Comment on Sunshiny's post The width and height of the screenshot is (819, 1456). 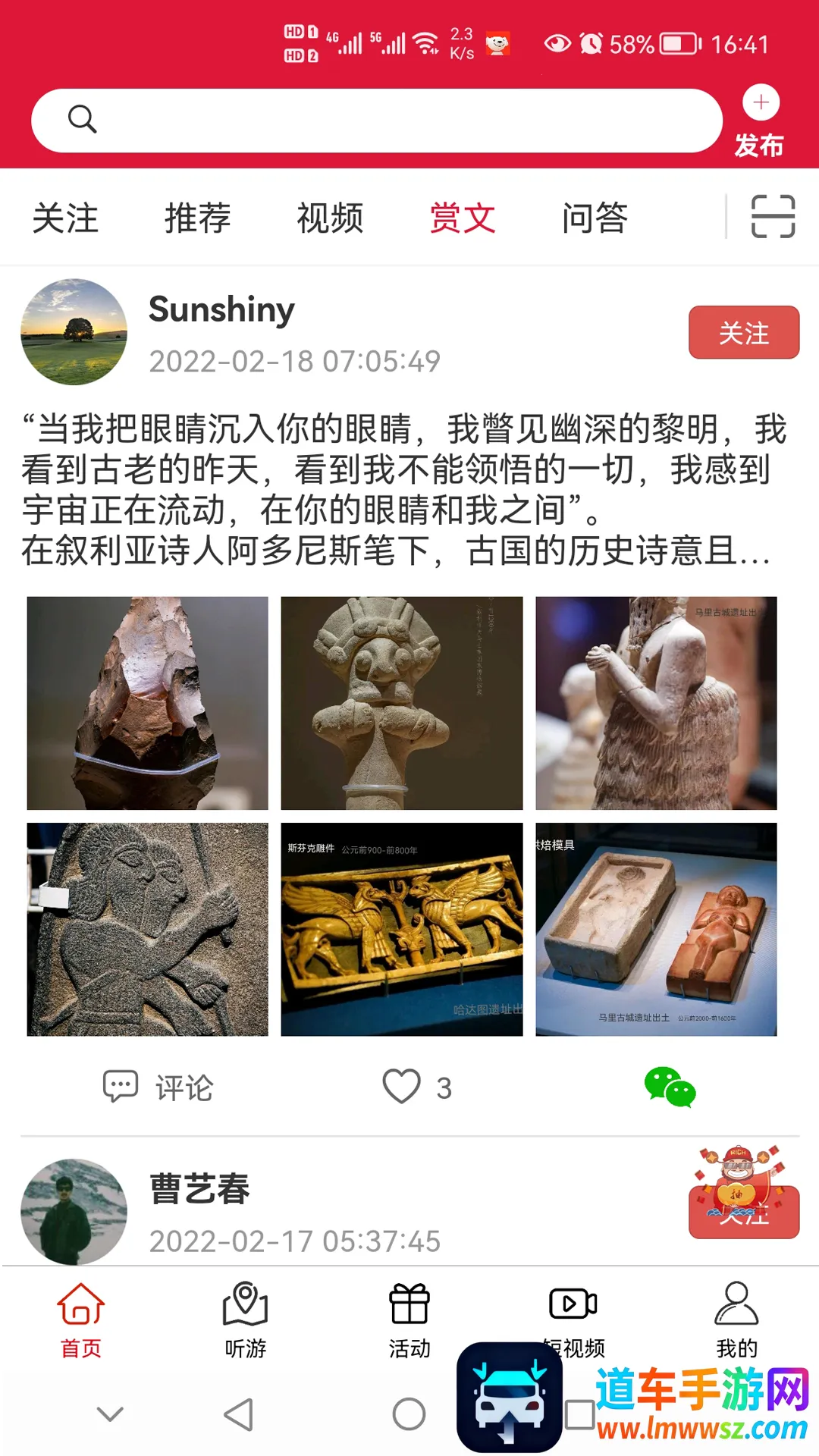[158, 1087]
